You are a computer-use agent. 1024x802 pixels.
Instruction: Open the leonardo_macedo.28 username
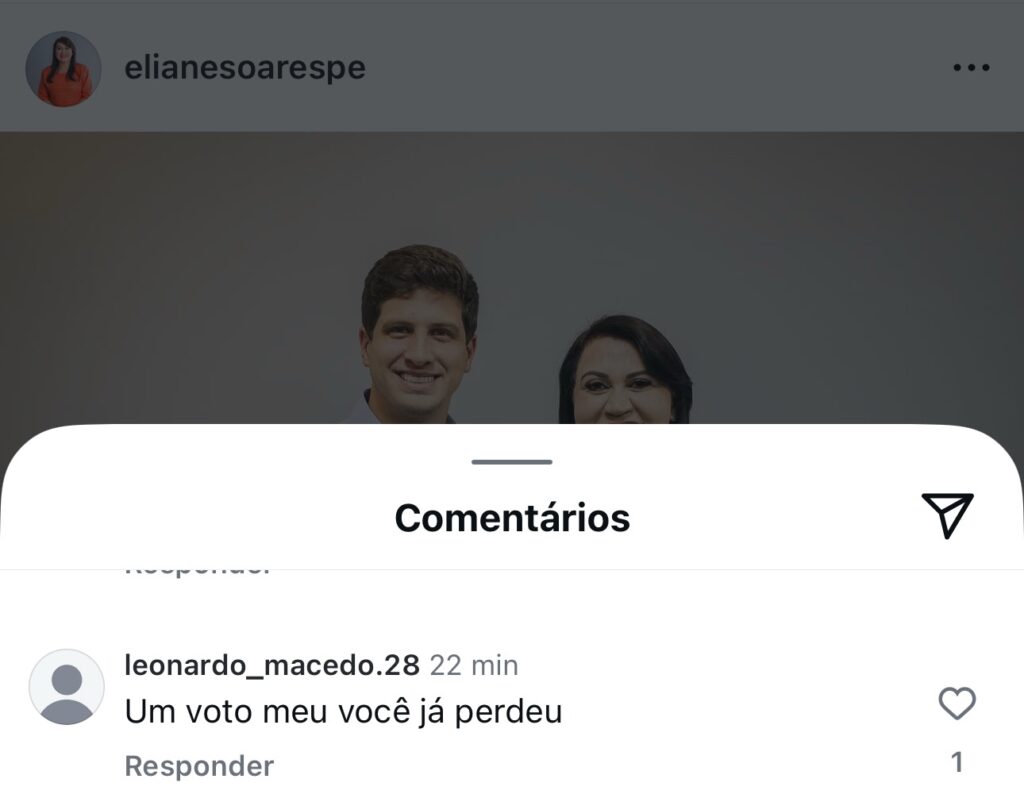click(x=272, y=665)
